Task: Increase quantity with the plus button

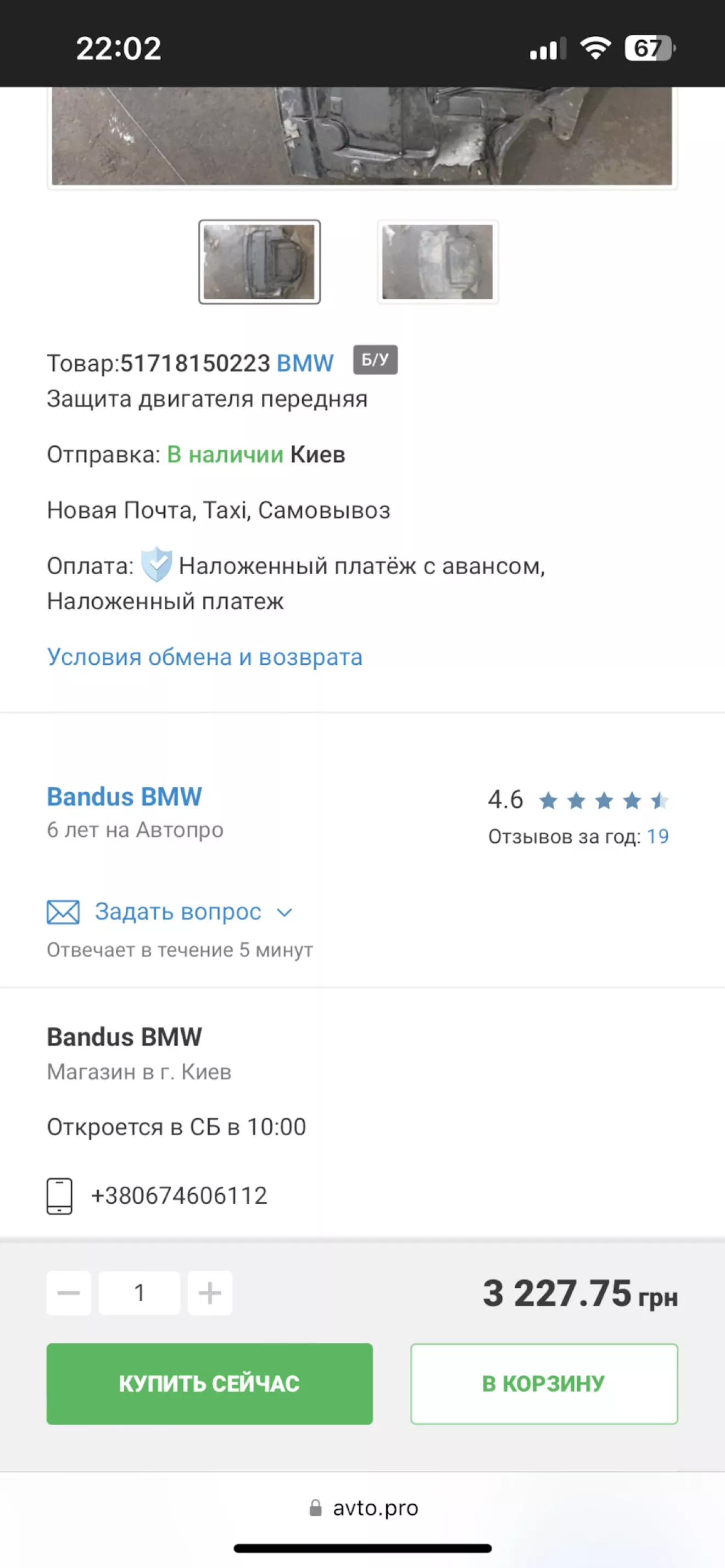Action: click(210, 1293)
